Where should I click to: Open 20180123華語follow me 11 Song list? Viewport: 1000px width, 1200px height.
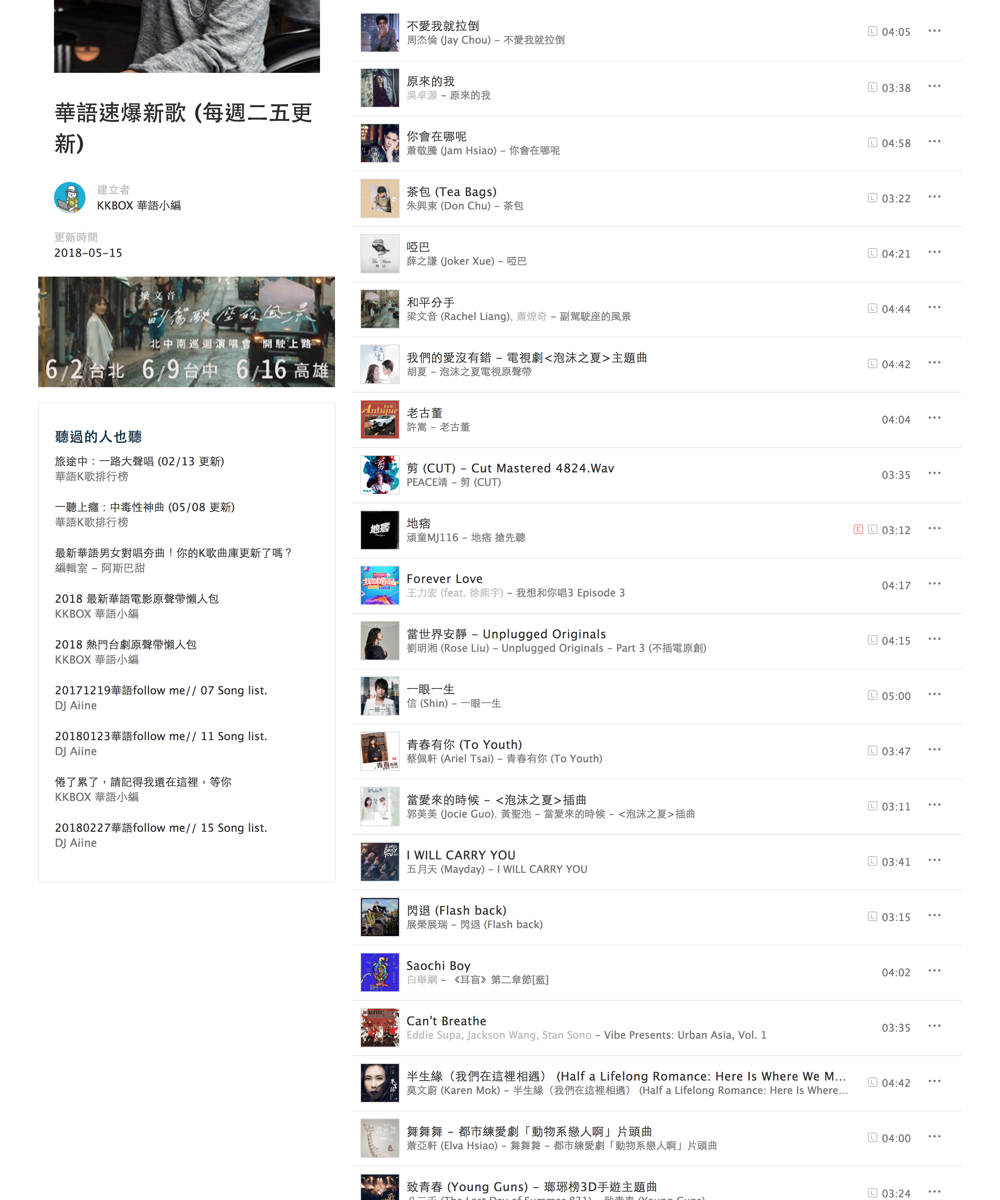pos(160,737)
